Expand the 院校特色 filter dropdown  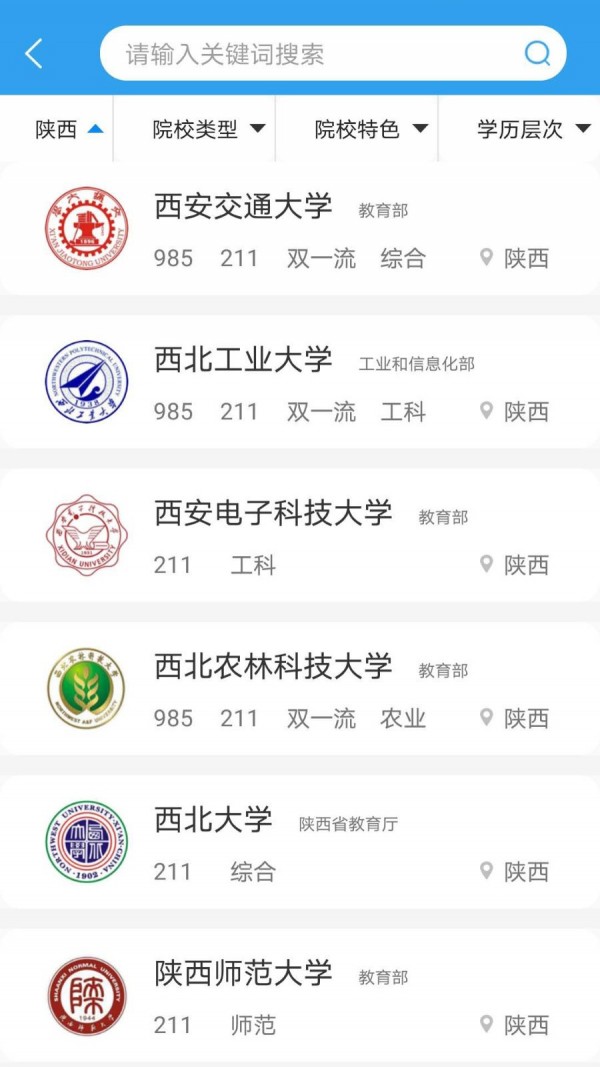point(371,129)
